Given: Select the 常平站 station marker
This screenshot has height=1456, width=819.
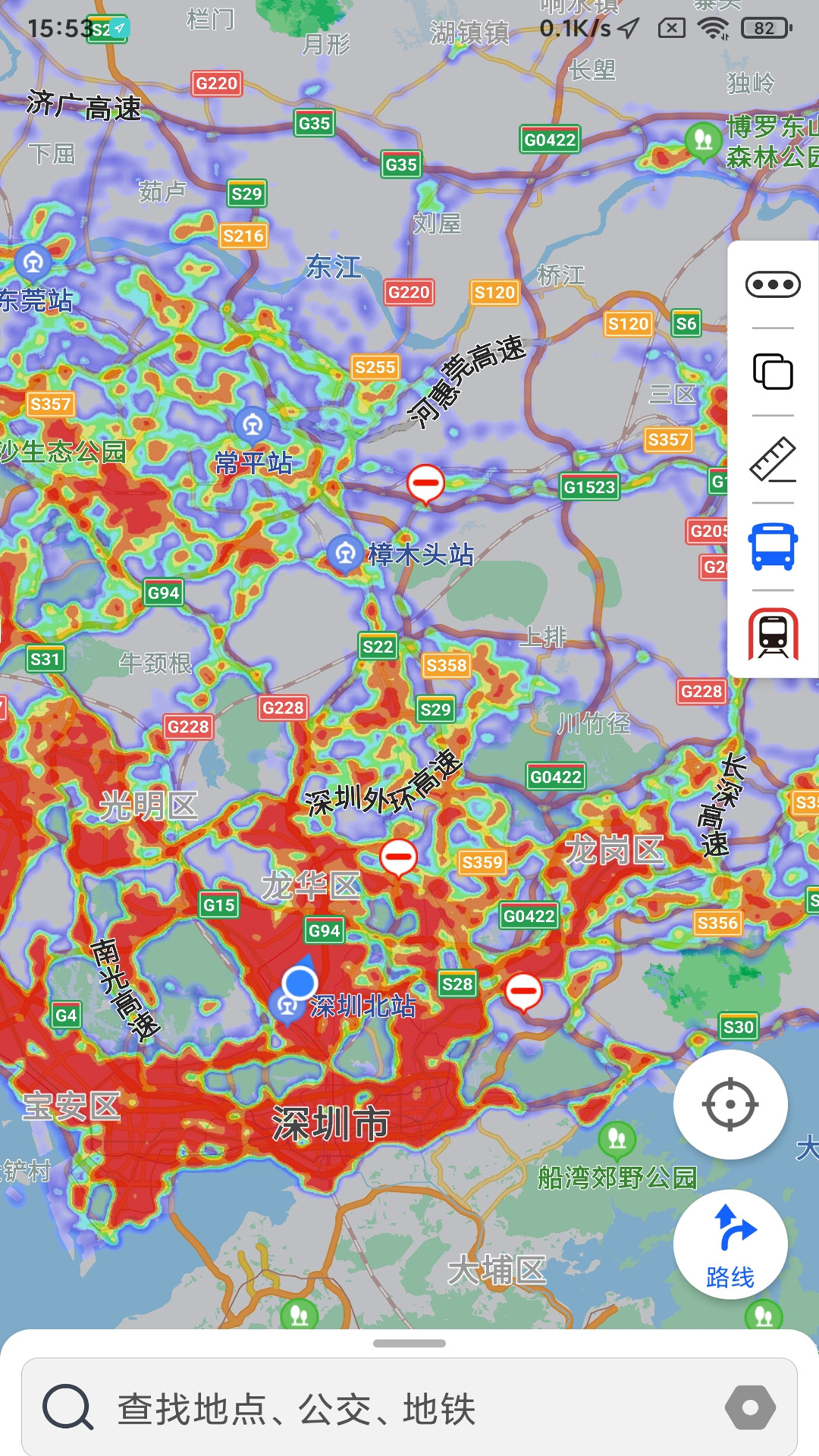Looking at the screenshot, I should pos(253,425).
